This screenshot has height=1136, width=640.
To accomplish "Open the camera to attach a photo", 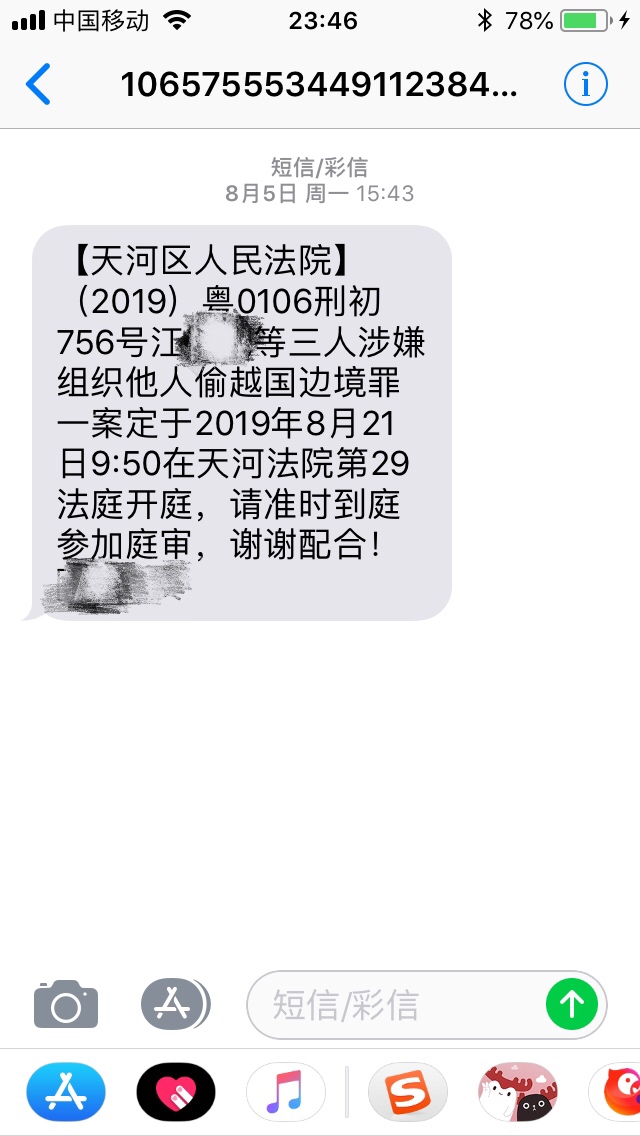I will coord(66,1003).
